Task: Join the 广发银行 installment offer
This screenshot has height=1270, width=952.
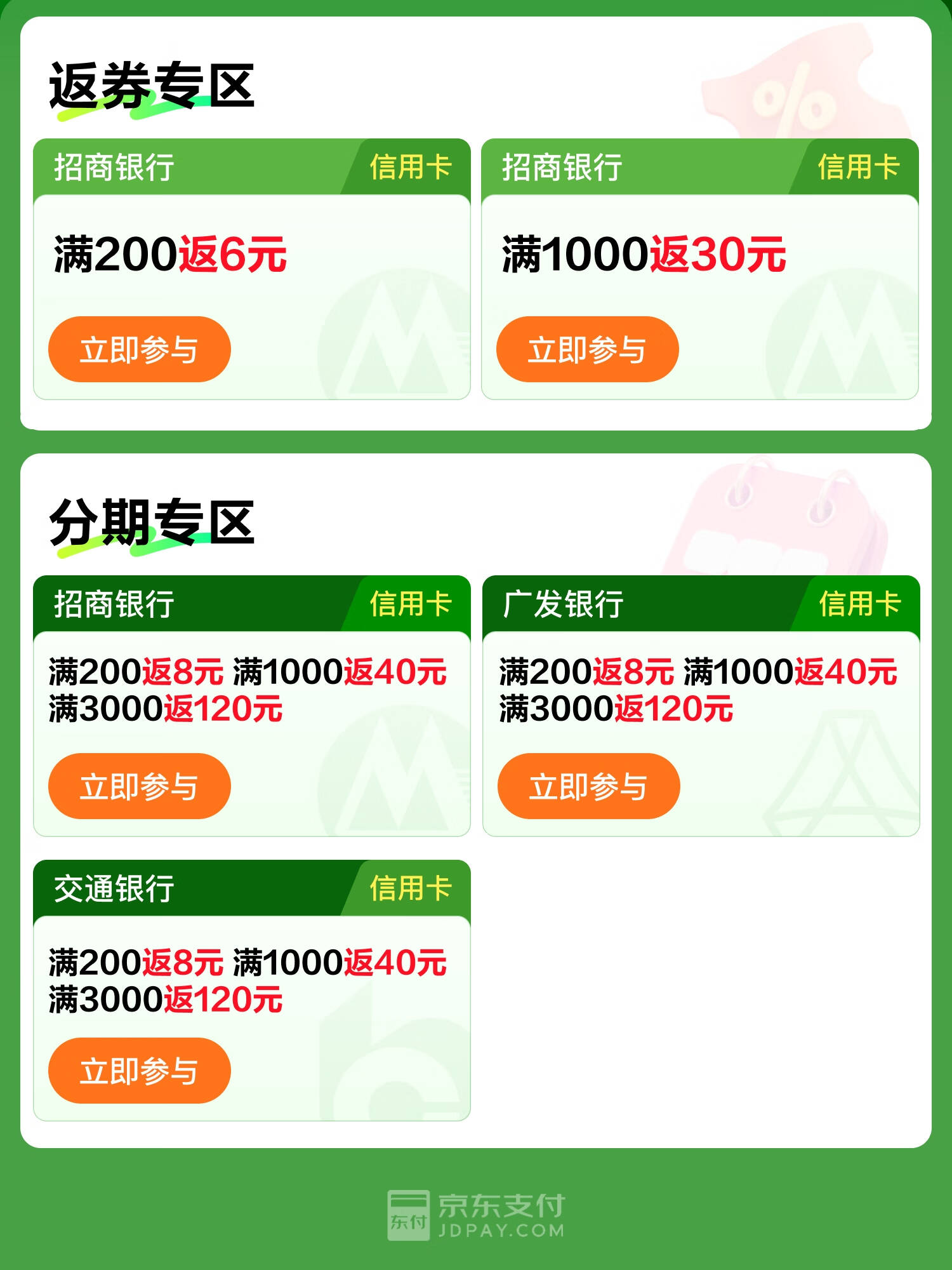Action: (x=589, y=786)
